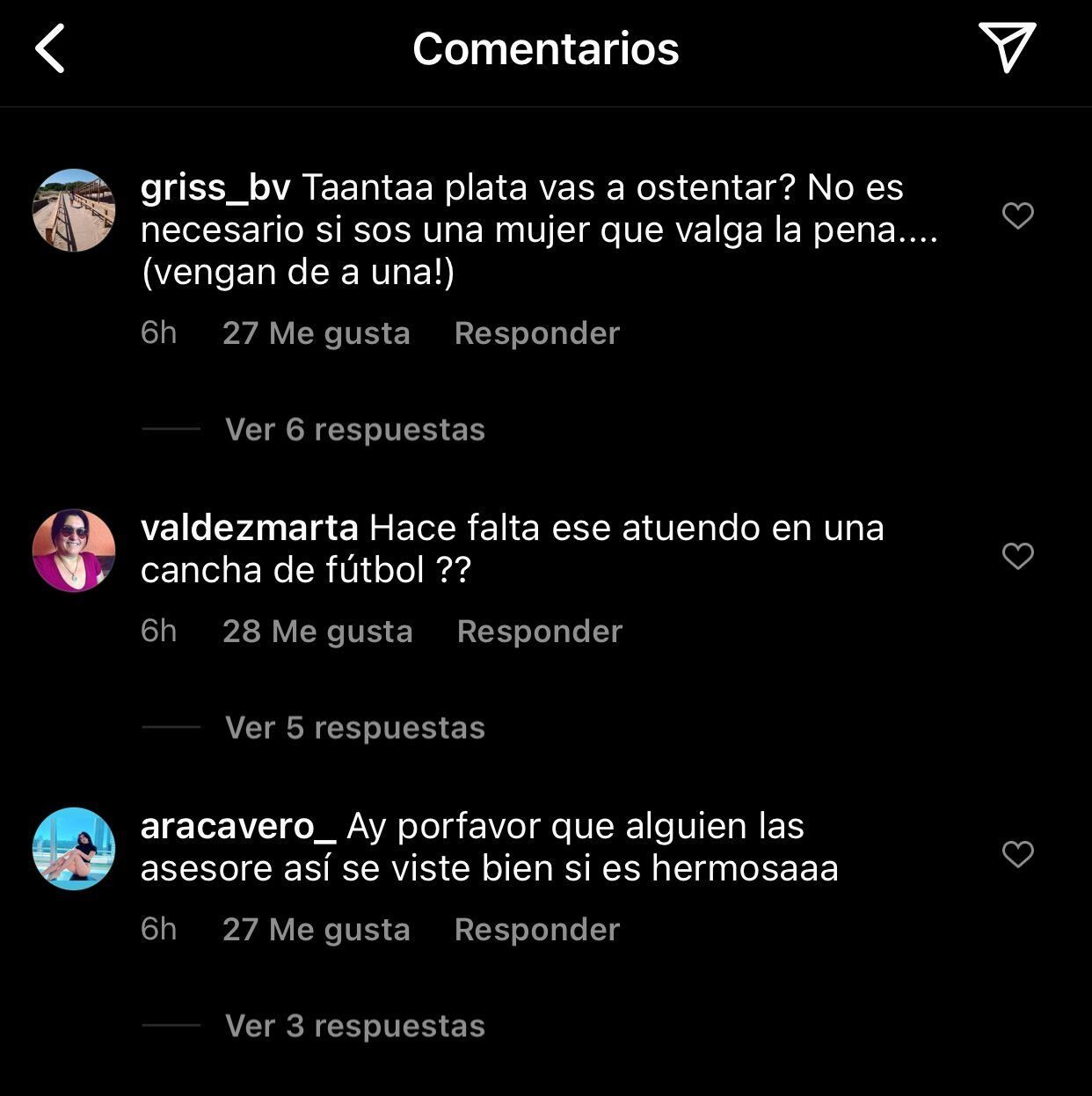View the 27 Me gusta on griss_bv's comment
Image resolution: width=1092 pixels, height=1096 pixels.
[x=316, y=333]
